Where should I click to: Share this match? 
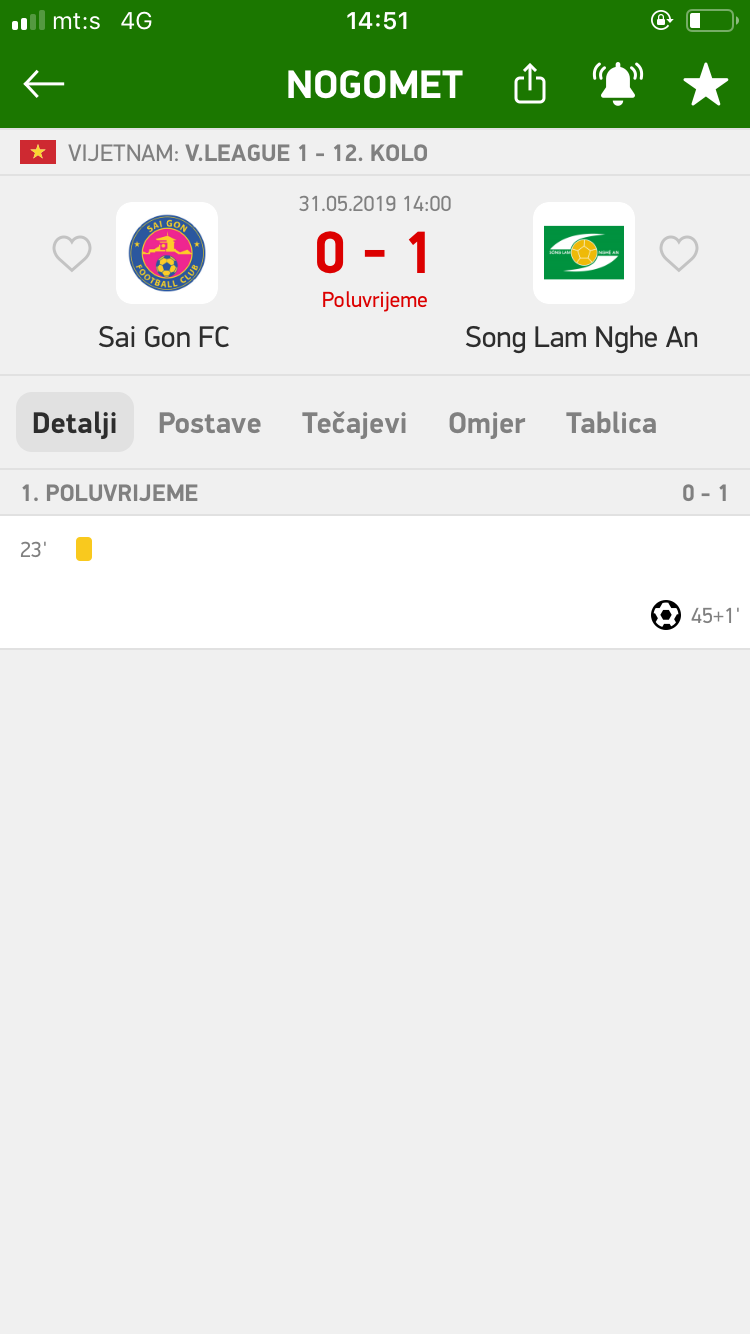click(x=530, y=84)
